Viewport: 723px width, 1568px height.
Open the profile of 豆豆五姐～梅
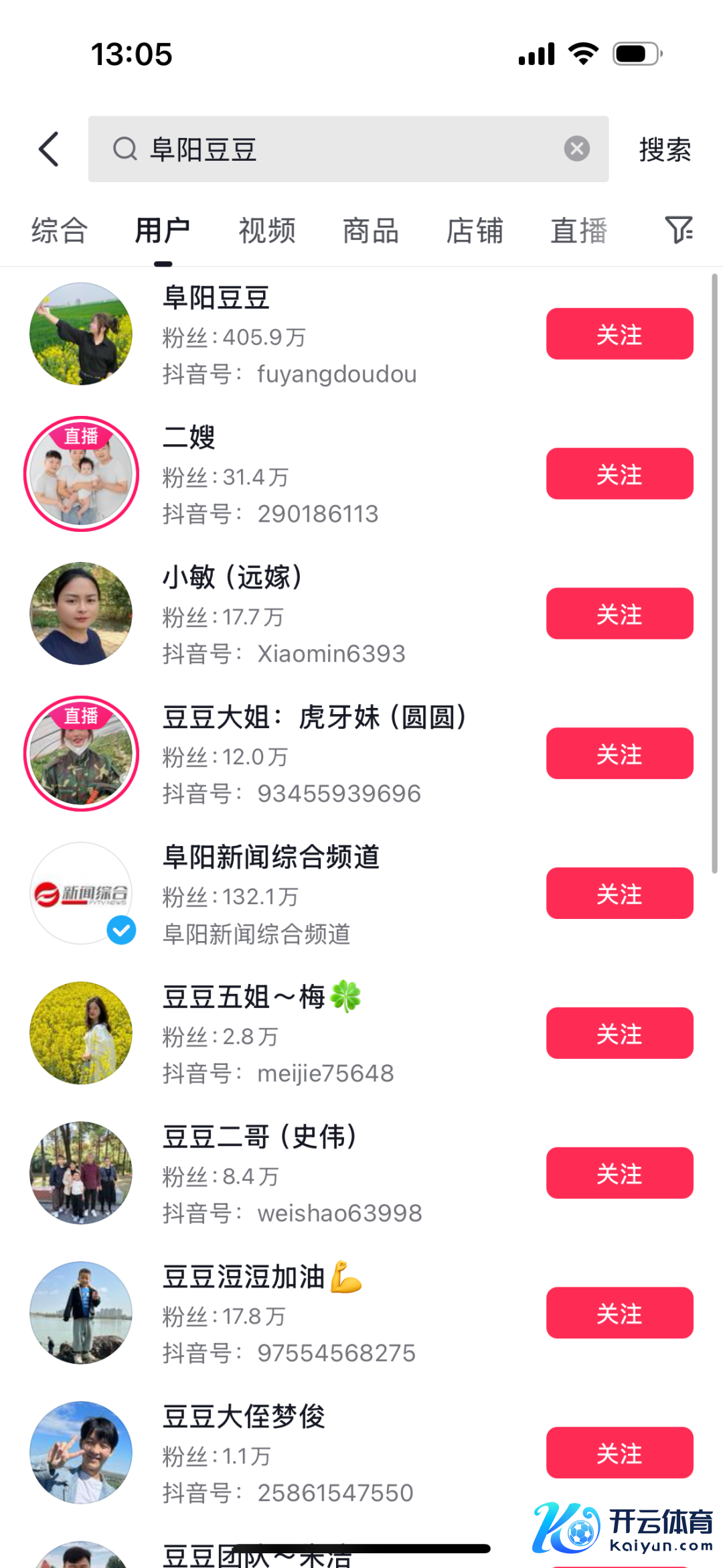coord(244,997)
